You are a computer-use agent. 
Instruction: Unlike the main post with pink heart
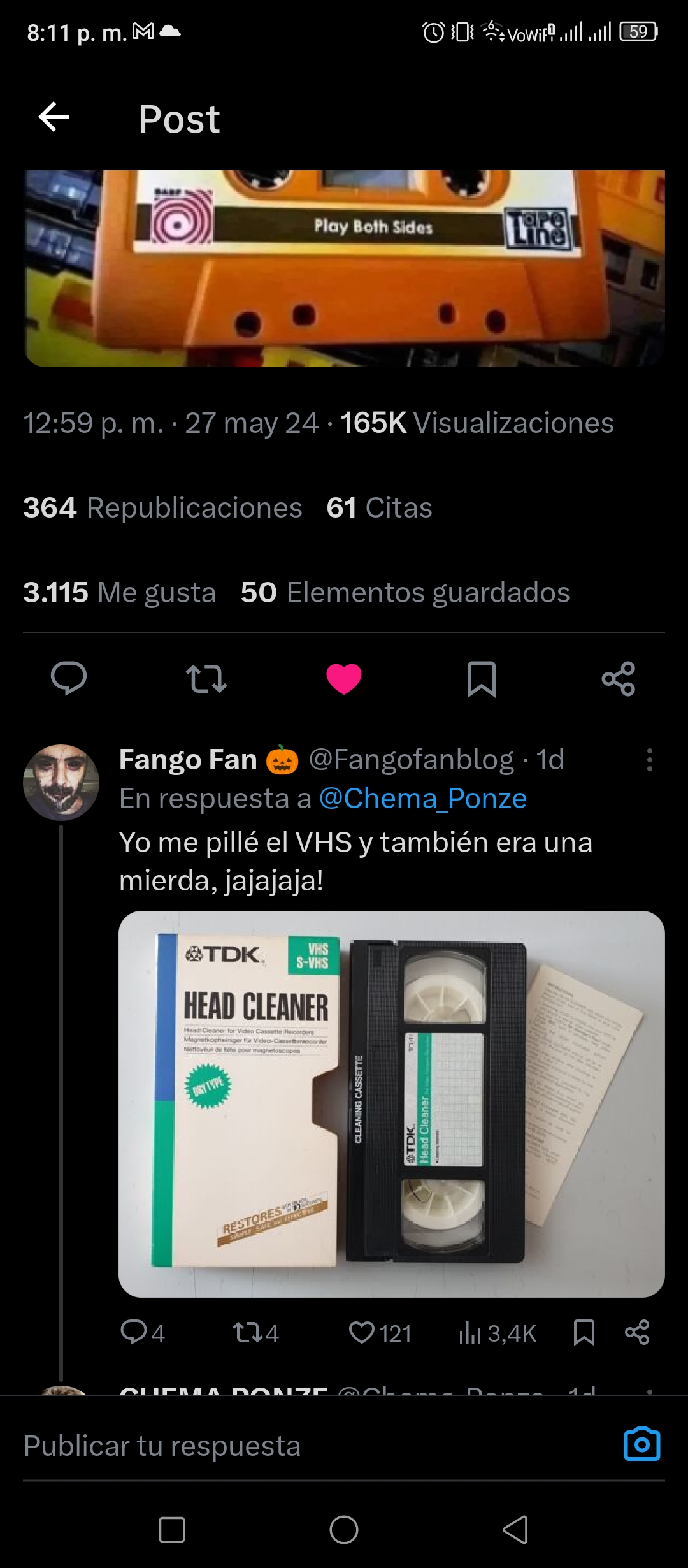pos(344,679)
